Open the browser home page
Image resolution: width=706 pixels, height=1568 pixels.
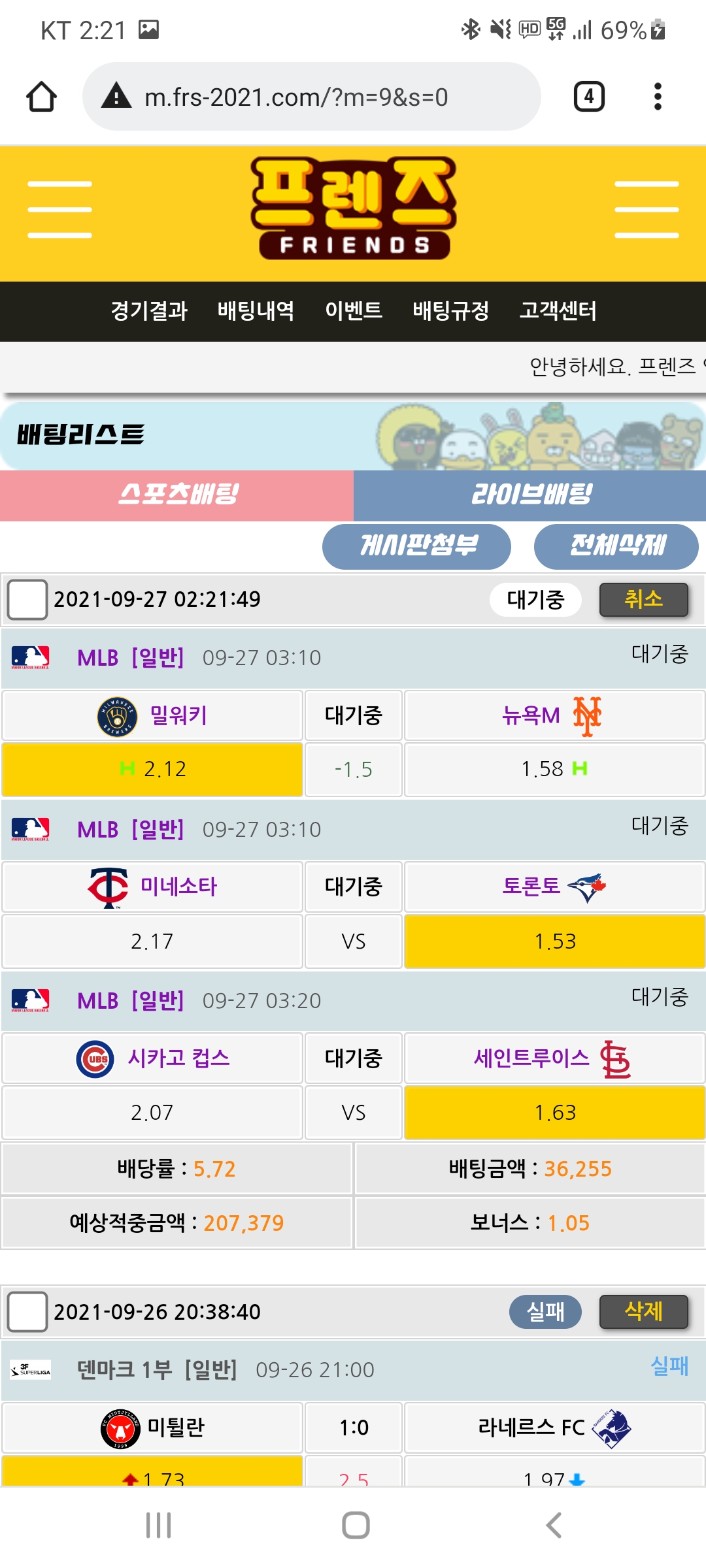tap(41, 97)
